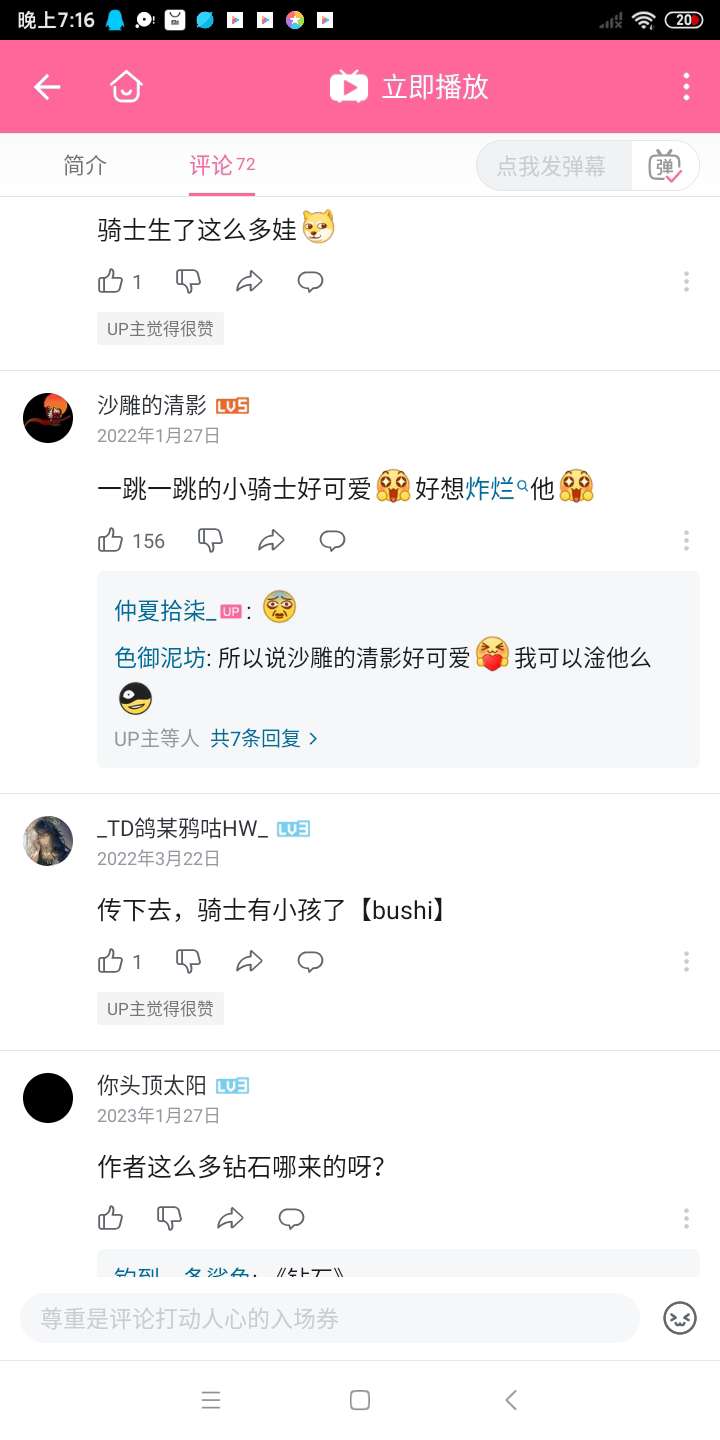Switch to the 简介 tab
The height and width of the screenshot is (1440, 720).
point(85,166)
